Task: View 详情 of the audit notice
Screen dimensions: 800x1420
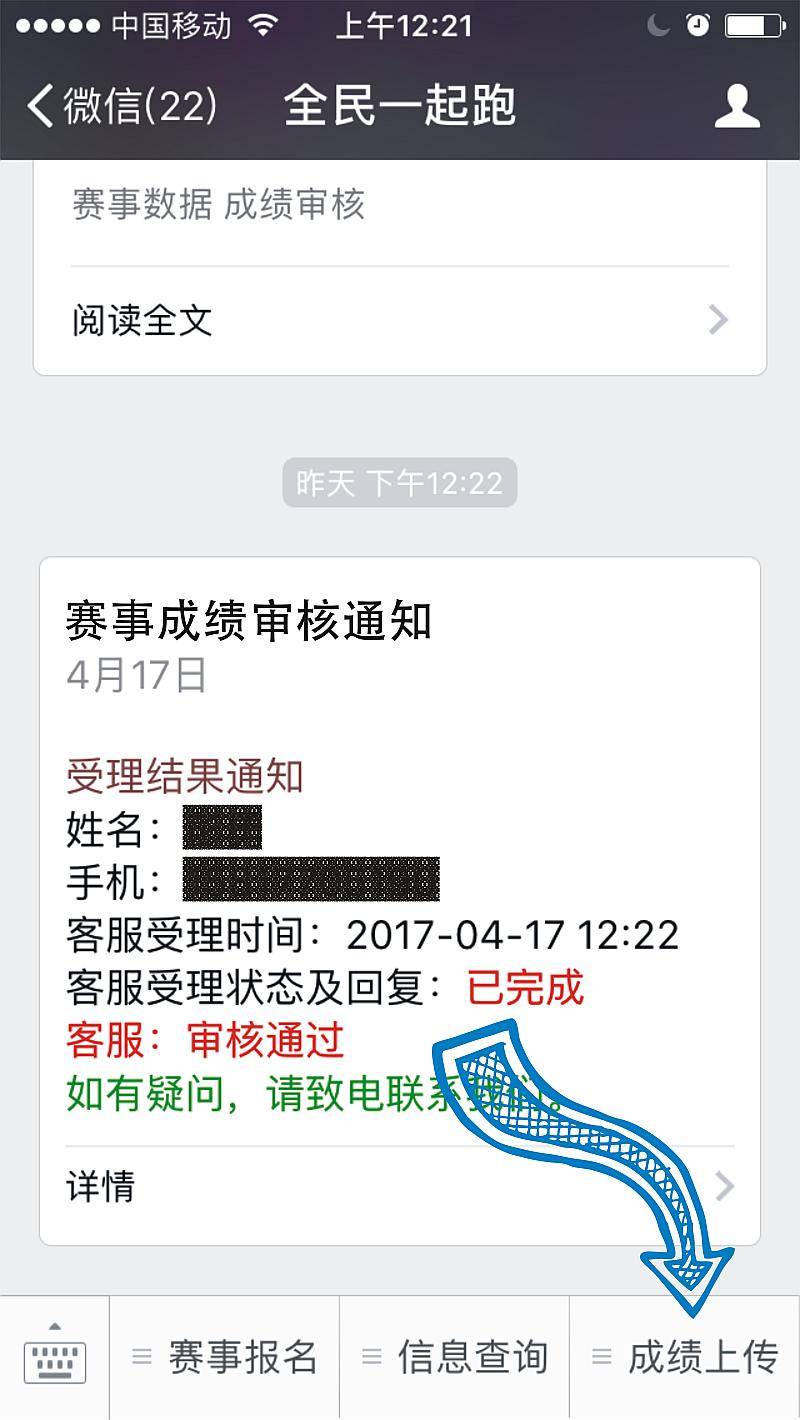Action: [400, 1187]
